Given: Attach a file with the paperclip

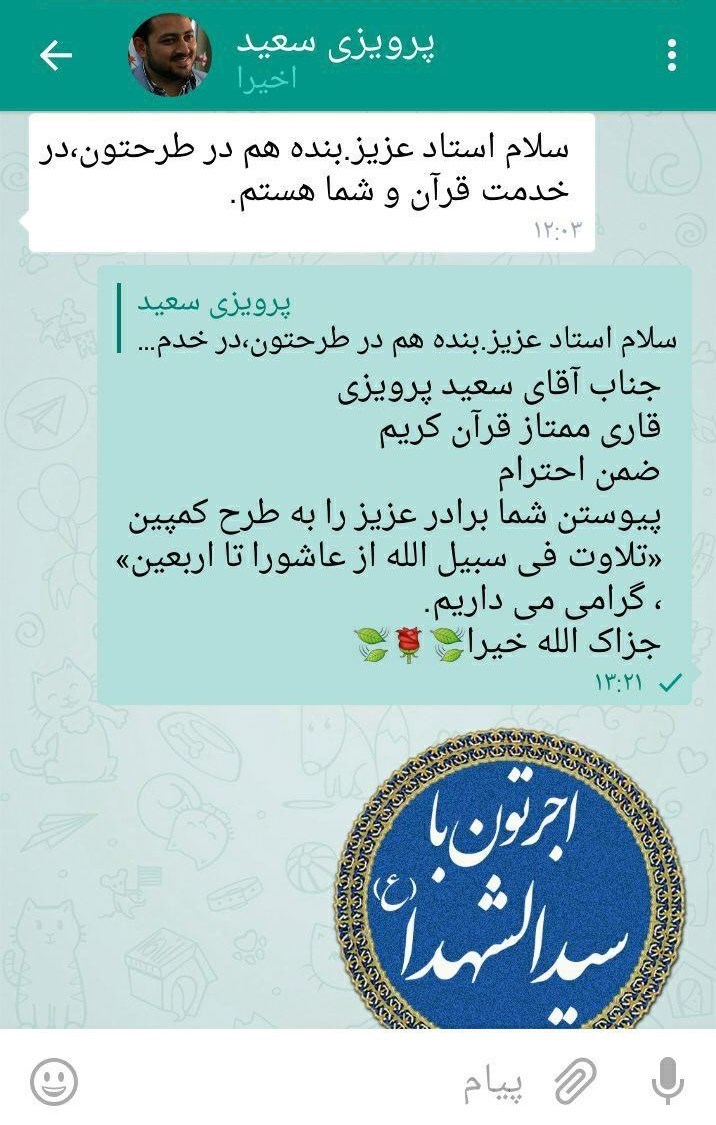Looking at the screenshot, I should (x=575, y=1081).
